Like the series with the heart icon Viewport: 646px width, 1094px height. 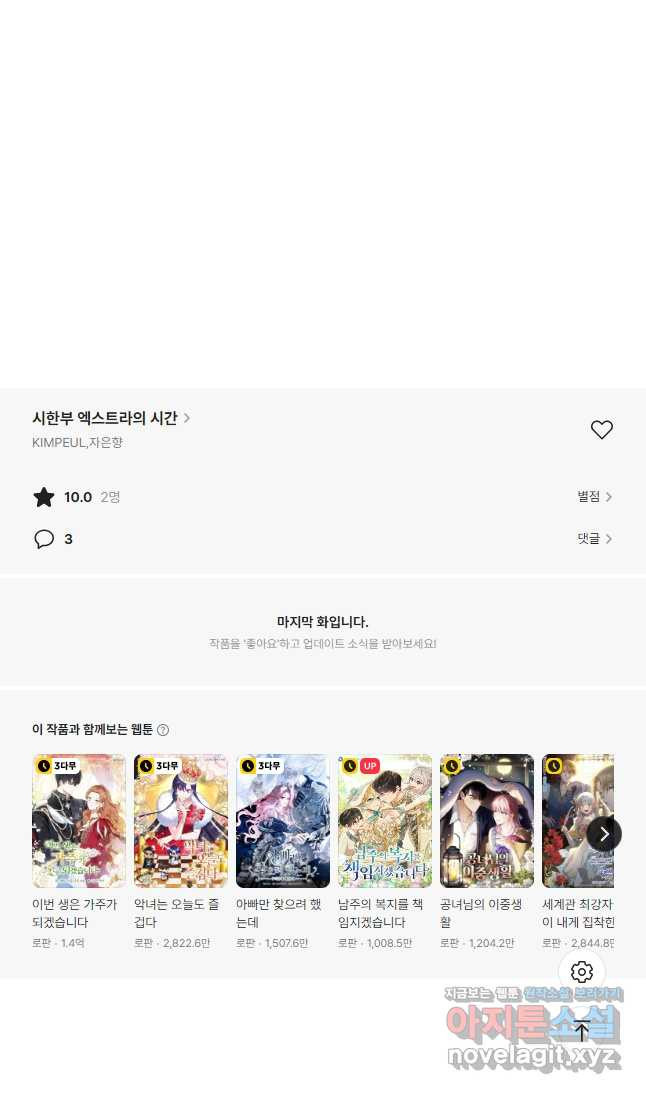tap(601, 430)
